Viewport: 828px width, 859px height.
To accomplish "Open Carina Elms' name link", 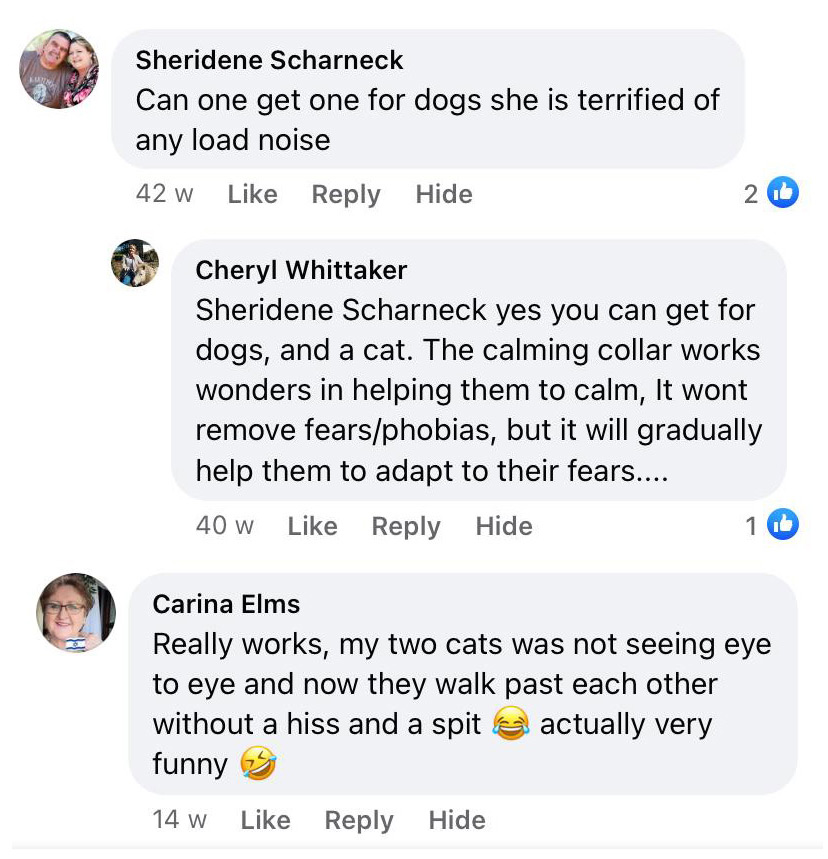I will pos(226,603).
